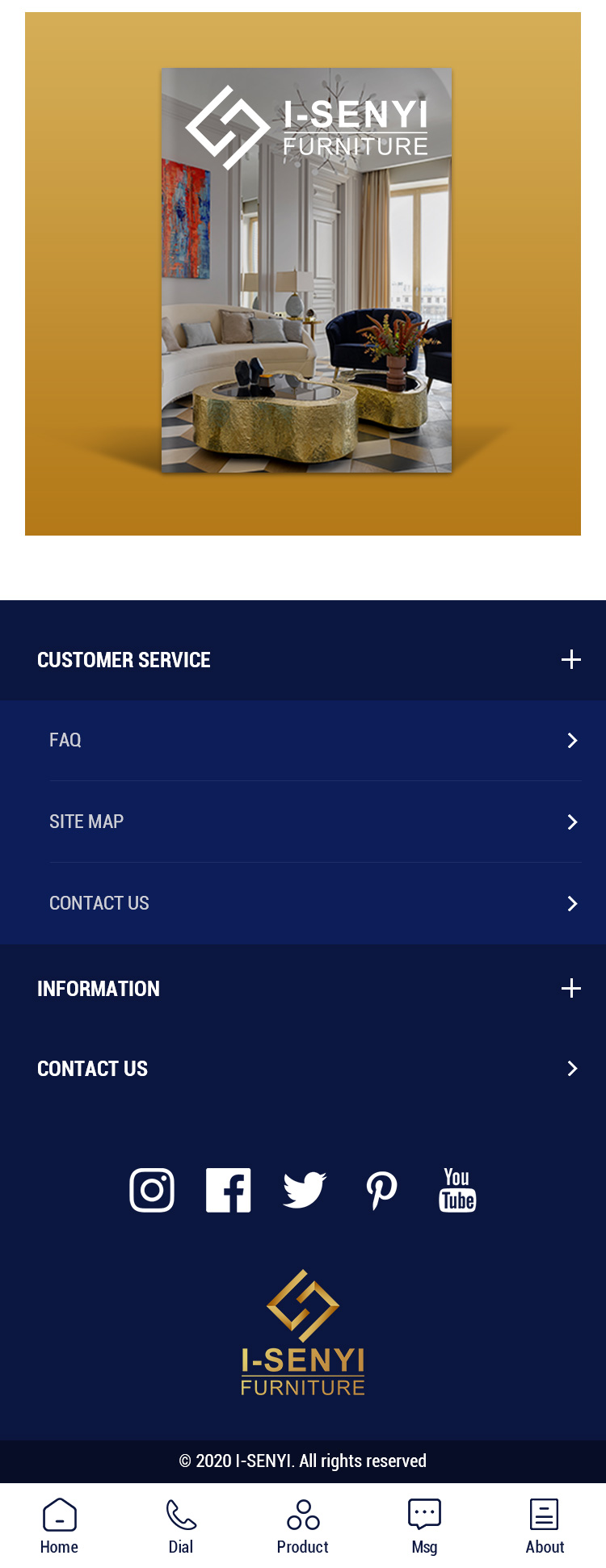Go to the Home tab

60,1525
